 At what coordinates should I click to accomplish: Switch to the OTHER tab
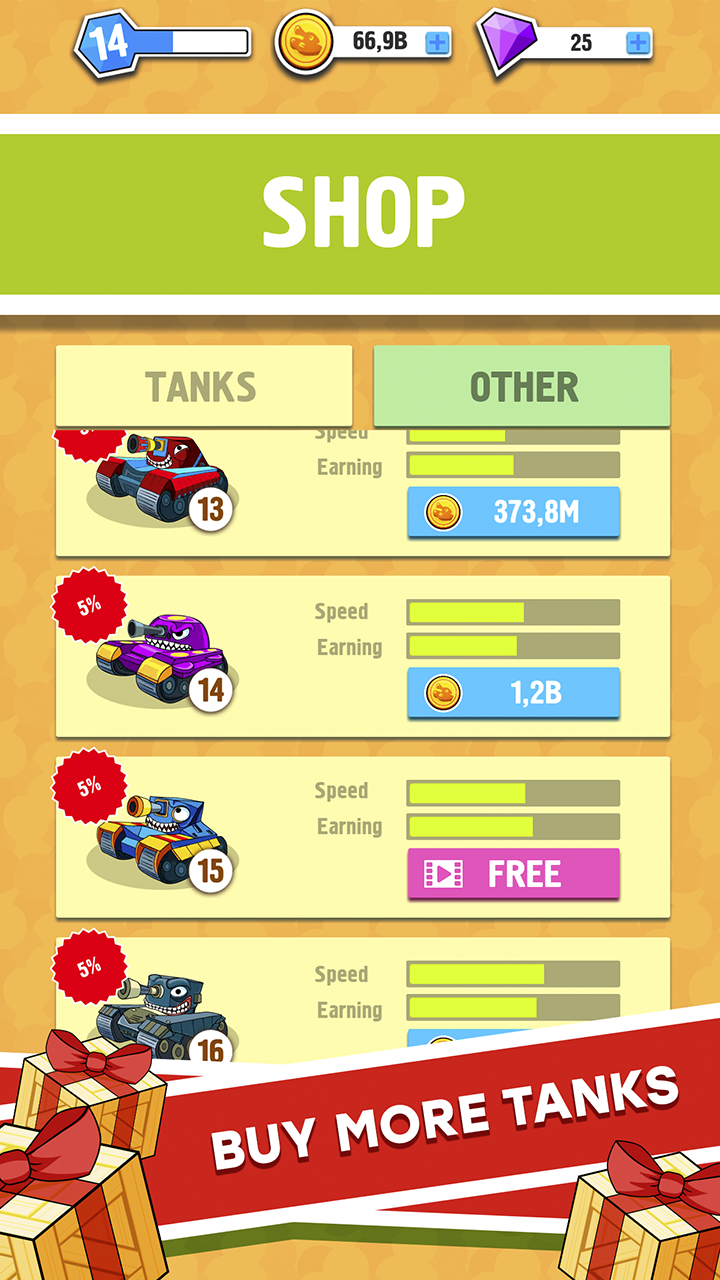521,386
